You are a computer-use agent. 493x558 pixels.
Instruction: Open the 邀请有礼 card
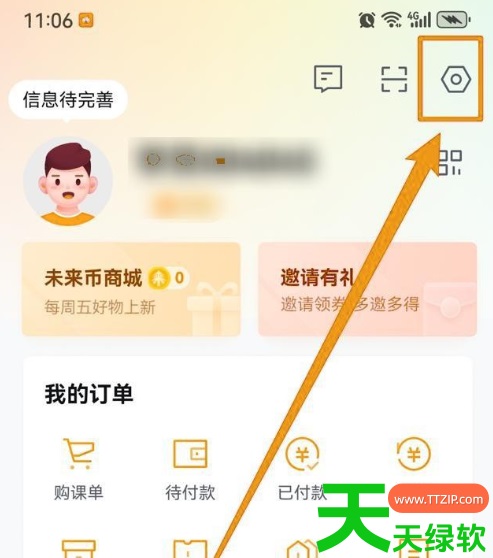click(x=367, y=289)
